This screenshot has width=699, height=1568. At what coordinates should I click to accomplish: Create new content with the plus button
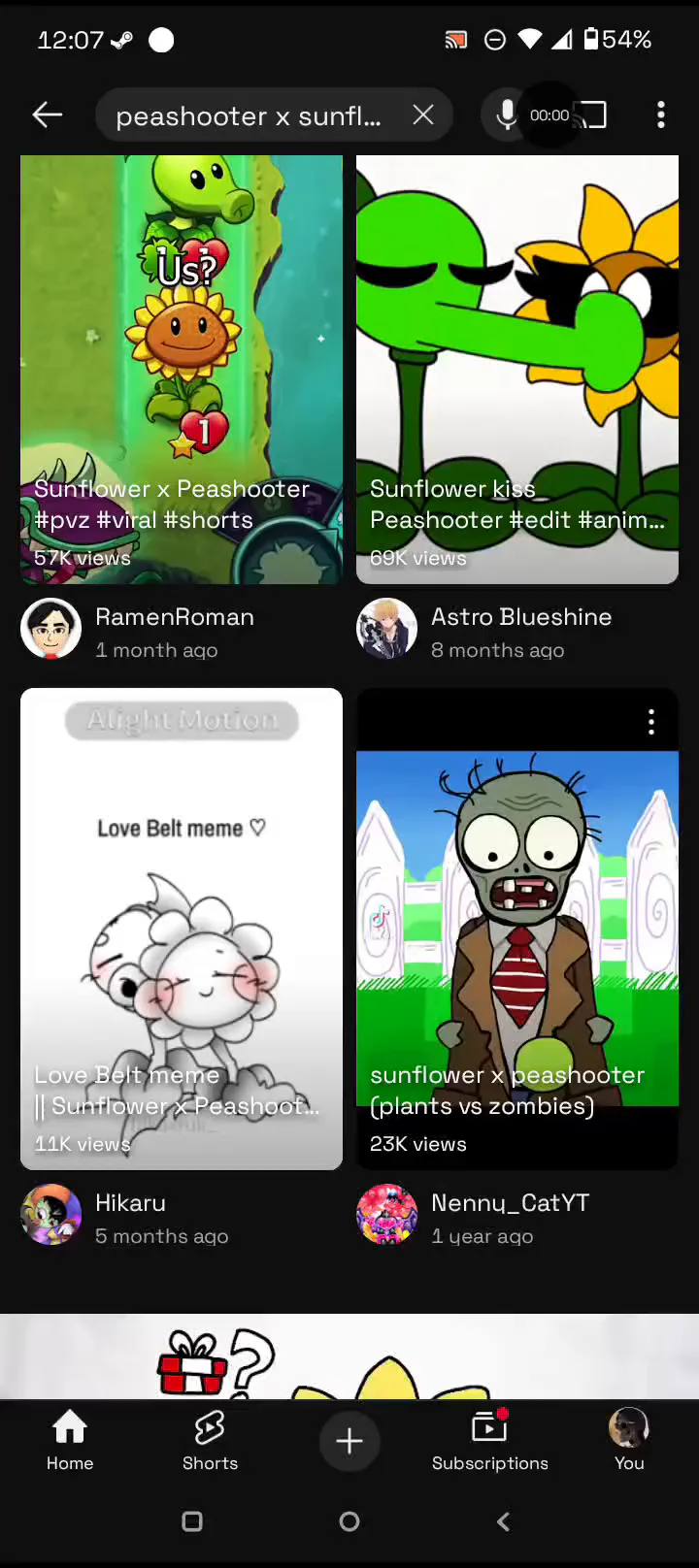tap(349, 1441)
